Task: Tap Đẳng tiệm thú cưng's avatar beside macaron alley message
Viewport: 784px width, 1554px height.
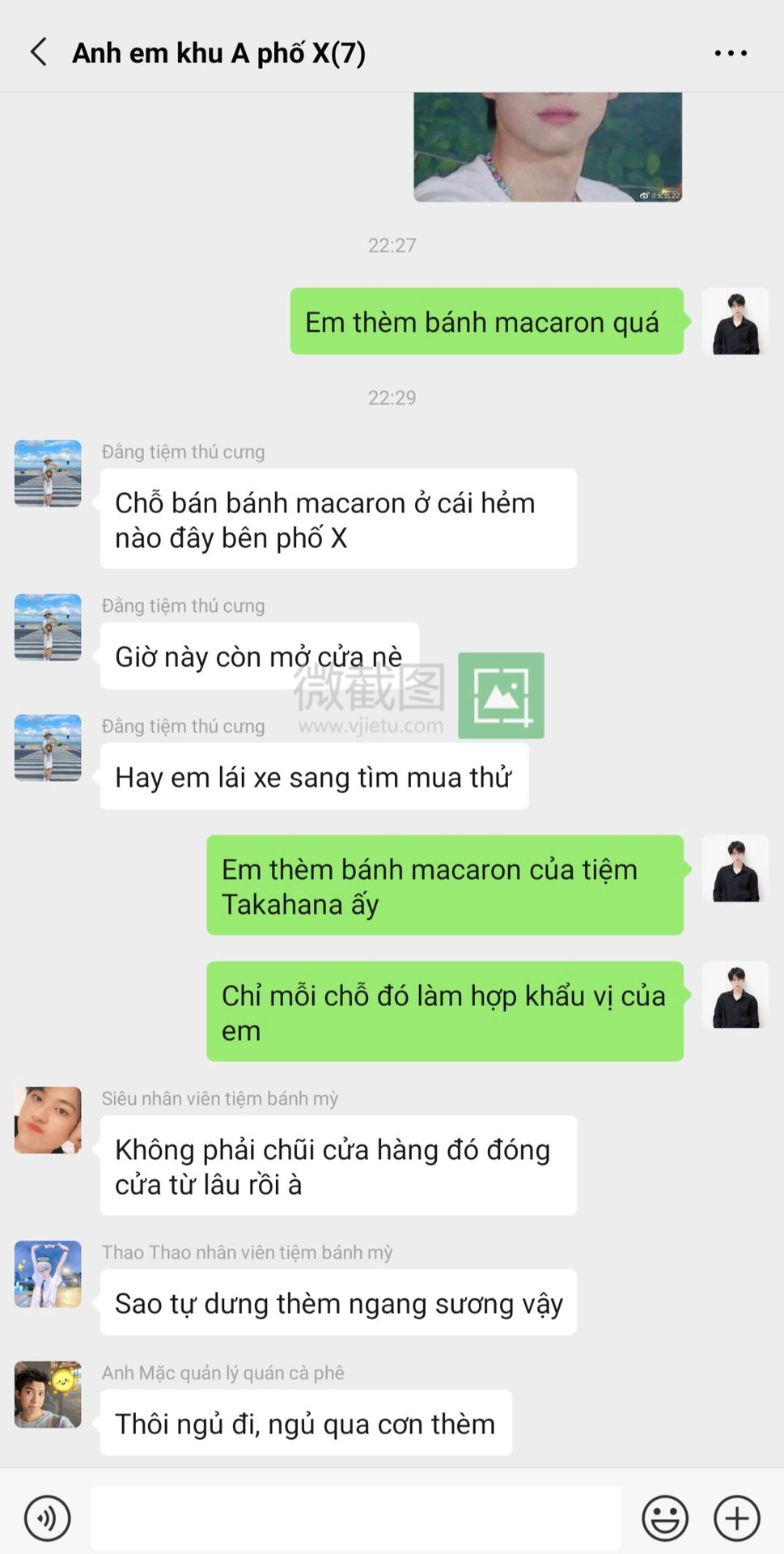Action: [48, 473]
